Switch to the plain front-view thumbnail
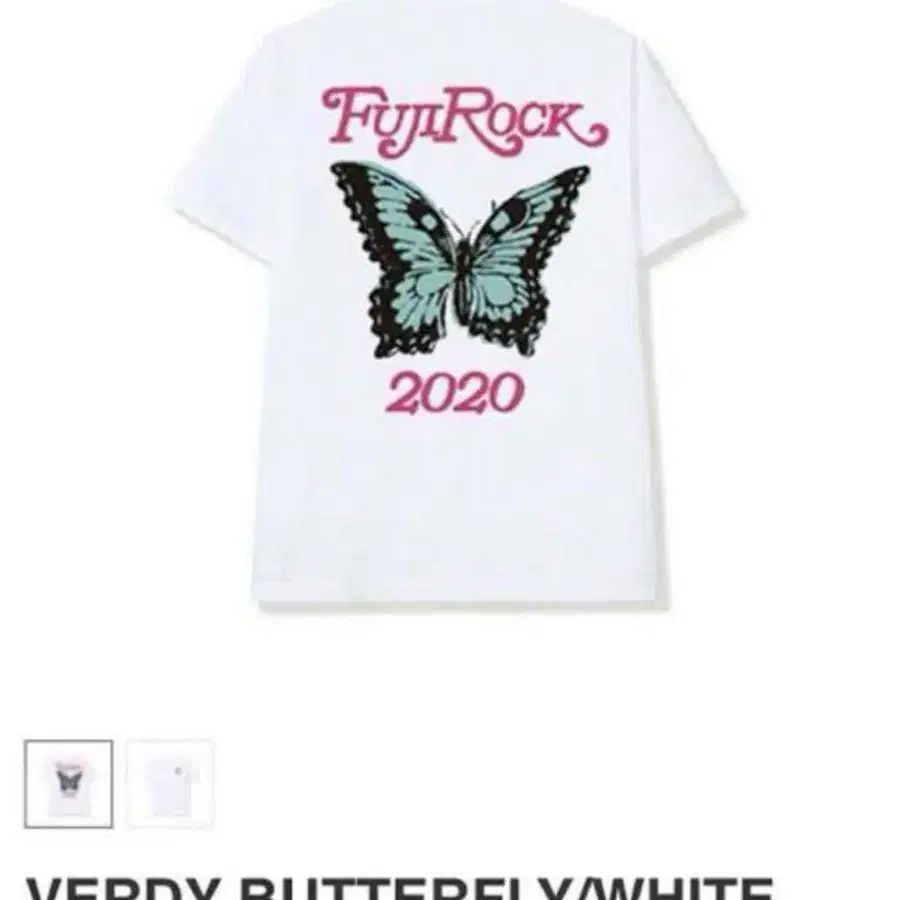The height and width of the screenshot is (900, 900). tap(170, 784)
